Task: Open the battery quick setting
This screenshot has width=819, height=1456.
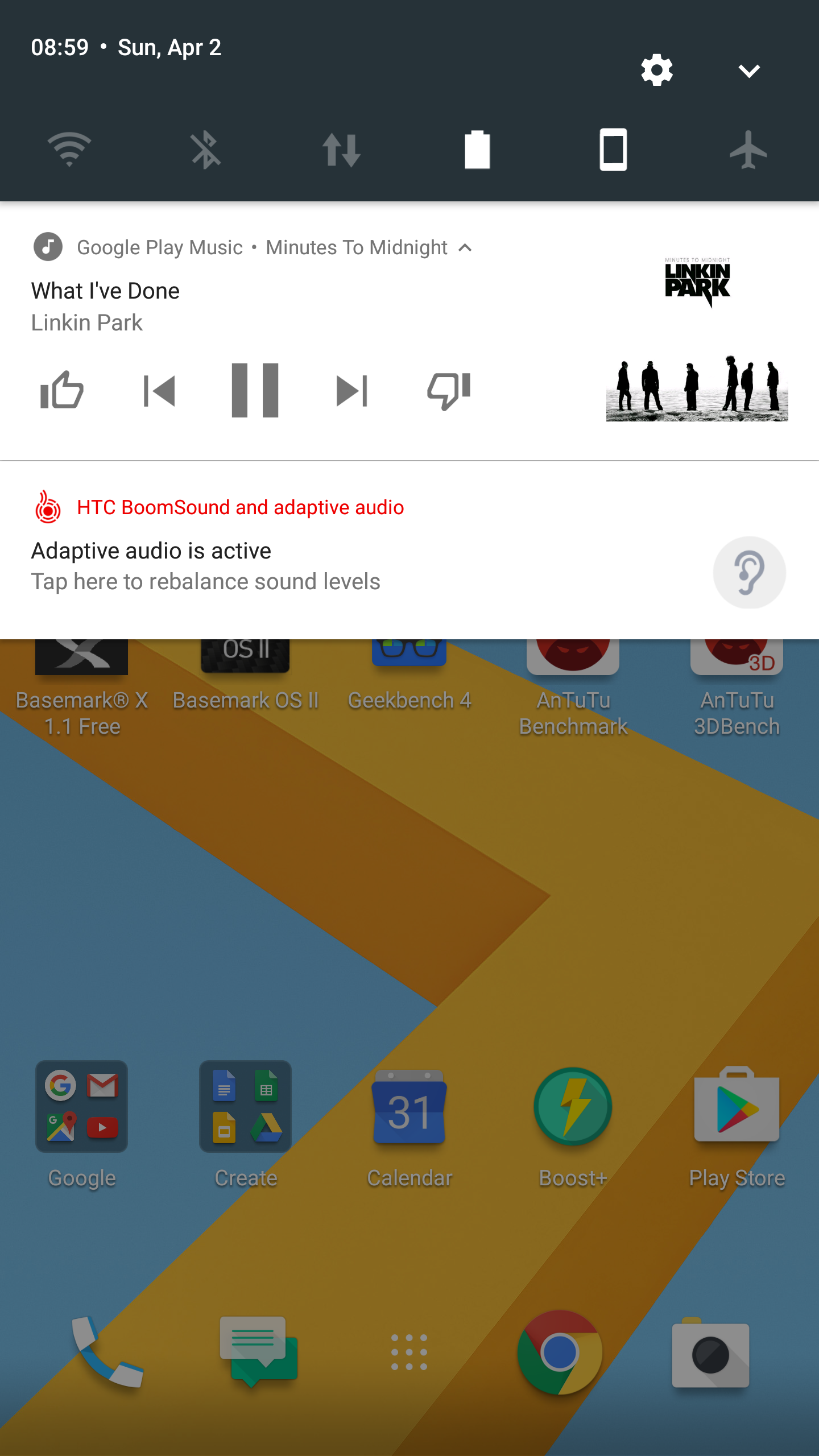Action: (477, 150)
